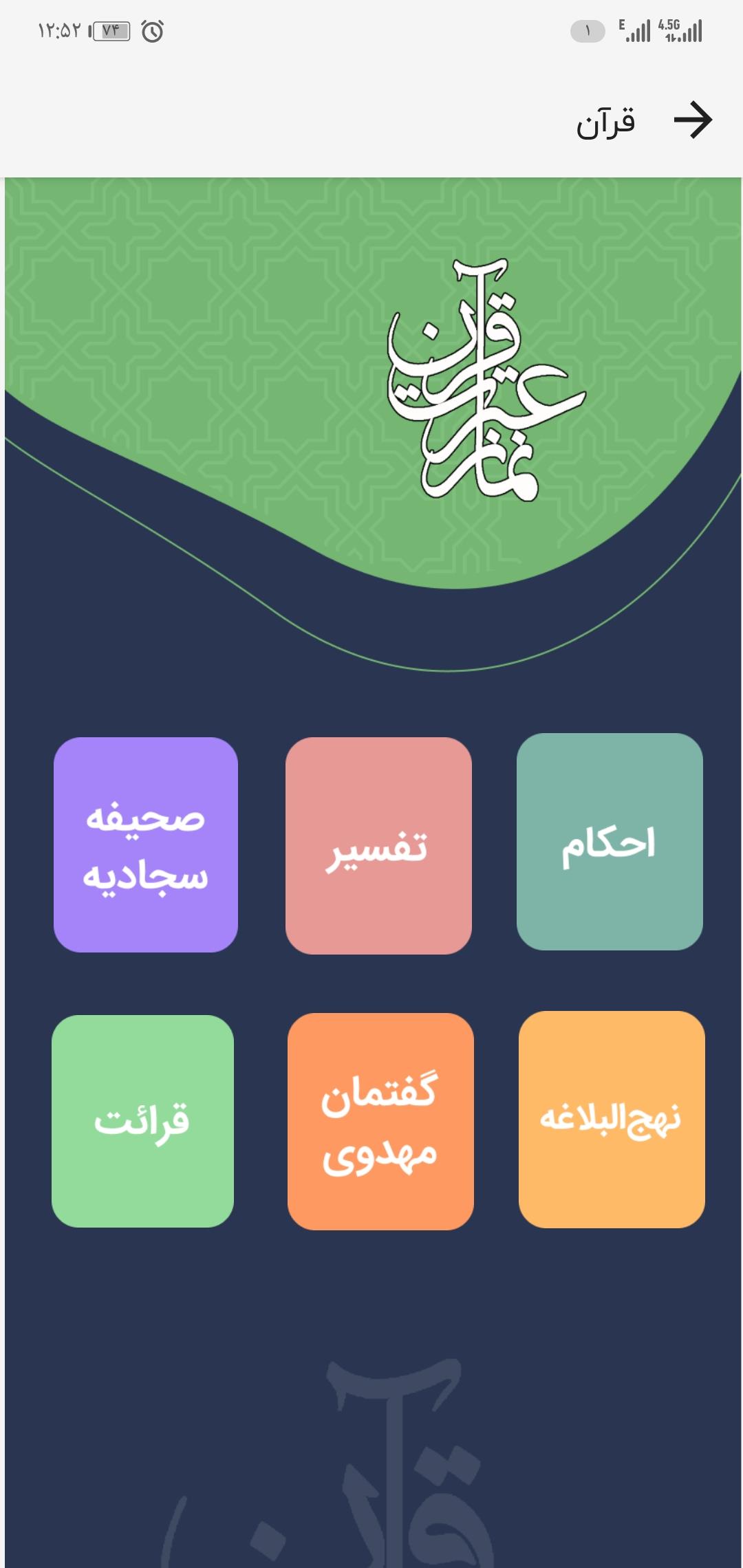Open the تفسیر section

pyautogui.click(x=378, y=845)
